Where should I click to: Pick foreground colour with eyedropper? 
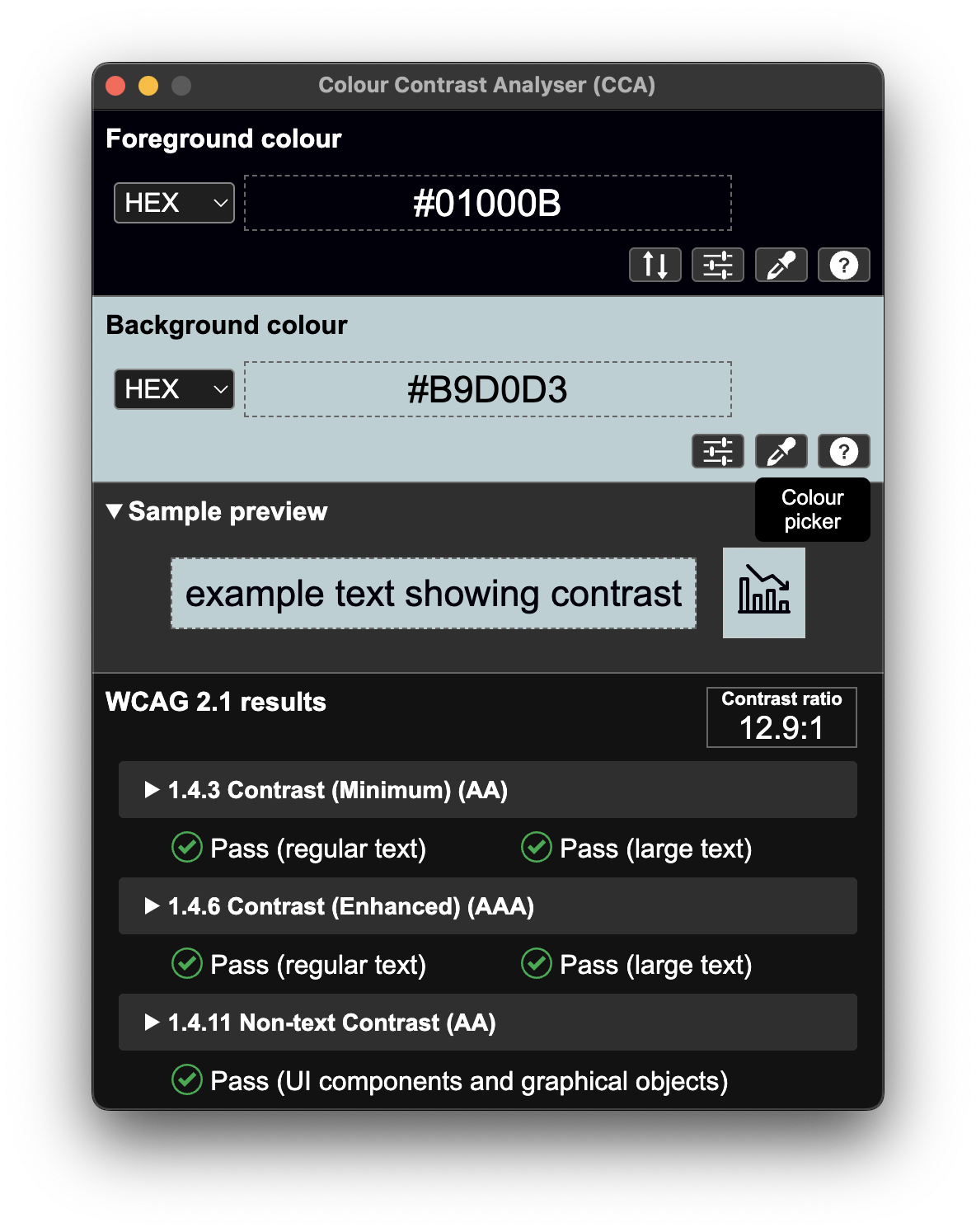(x=781, y=265)
